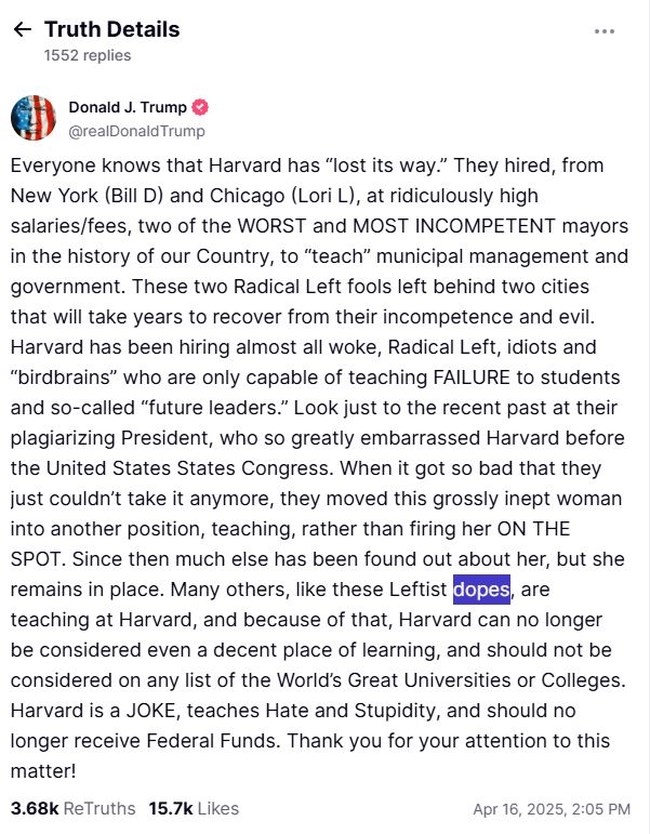Tap the @realDonaldTrump handle
This screenshot has height=834, width=650.
(x=136, y=131)
